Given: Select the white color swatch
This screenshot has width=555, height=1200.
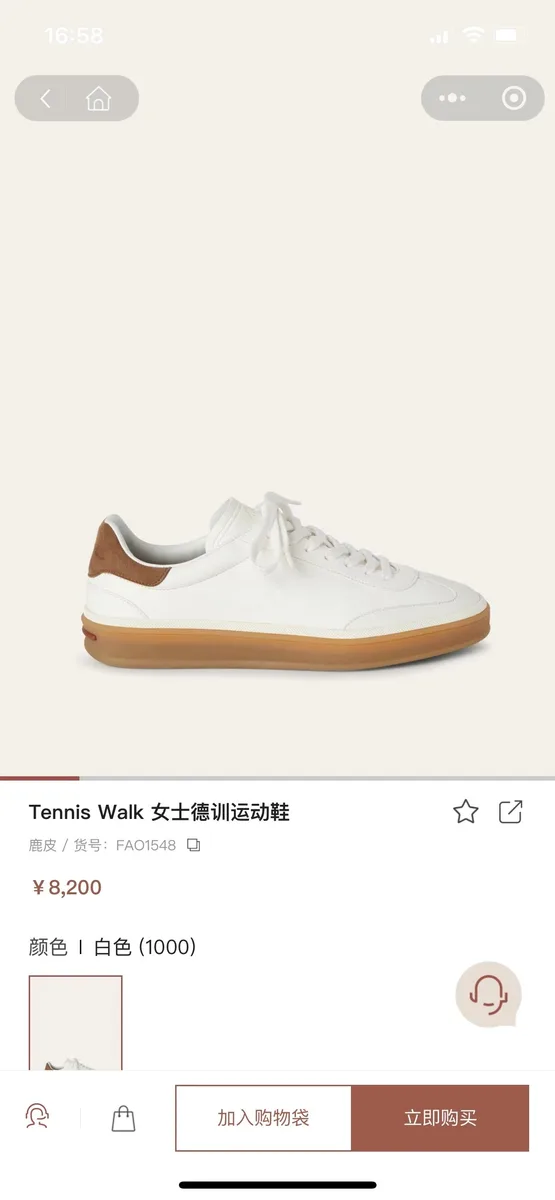Looking at the screenshot, I should pos(76,1022).
